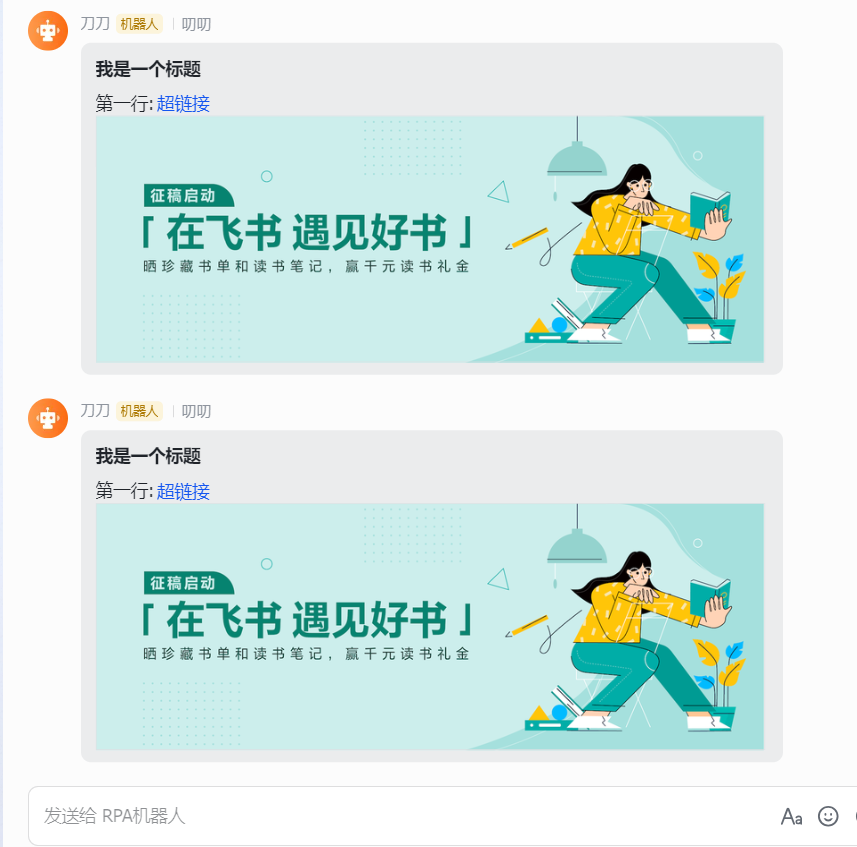
Task: View the banner image in the latest message
Action: pos(430,626)
